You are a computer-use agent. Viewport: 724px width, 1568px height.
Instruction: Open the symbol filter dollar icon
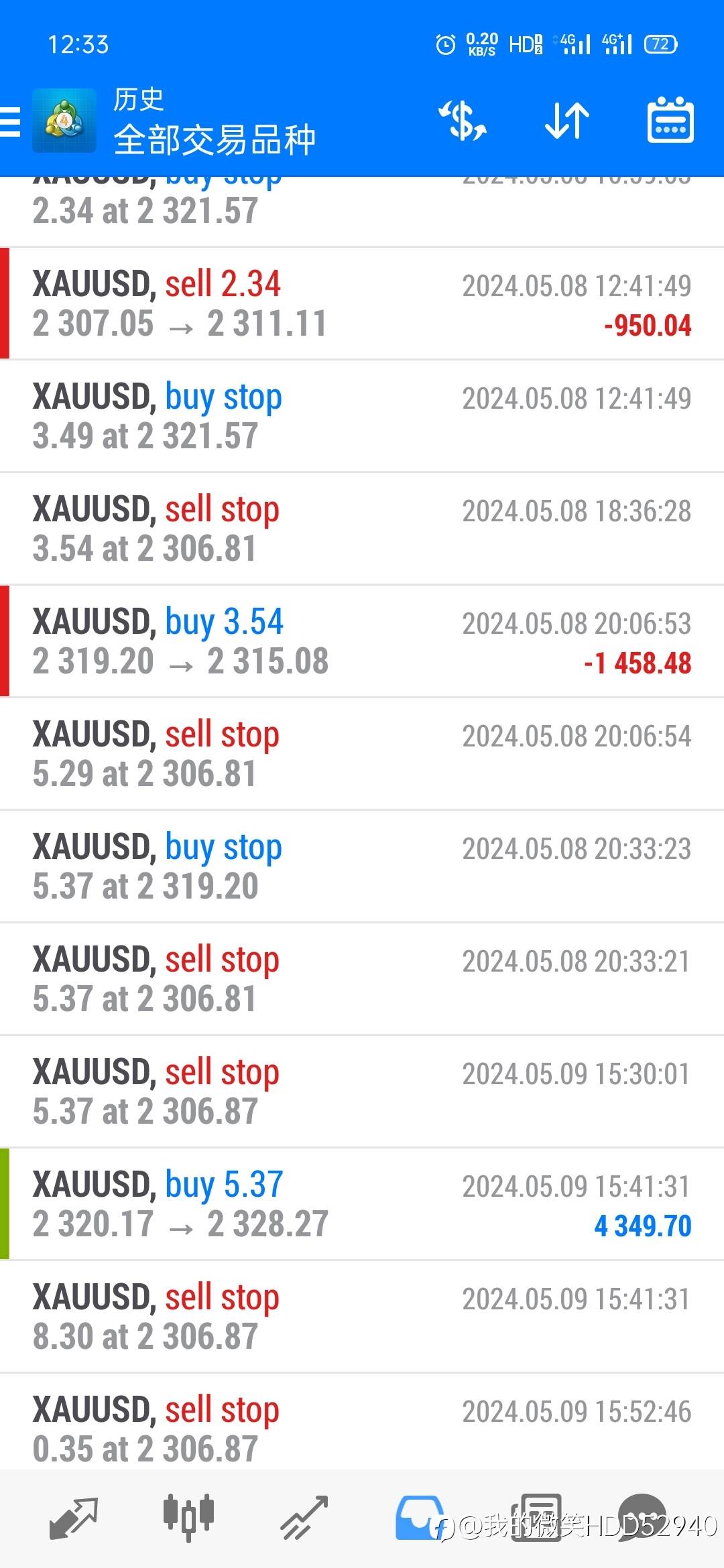[x=463, y=121]
